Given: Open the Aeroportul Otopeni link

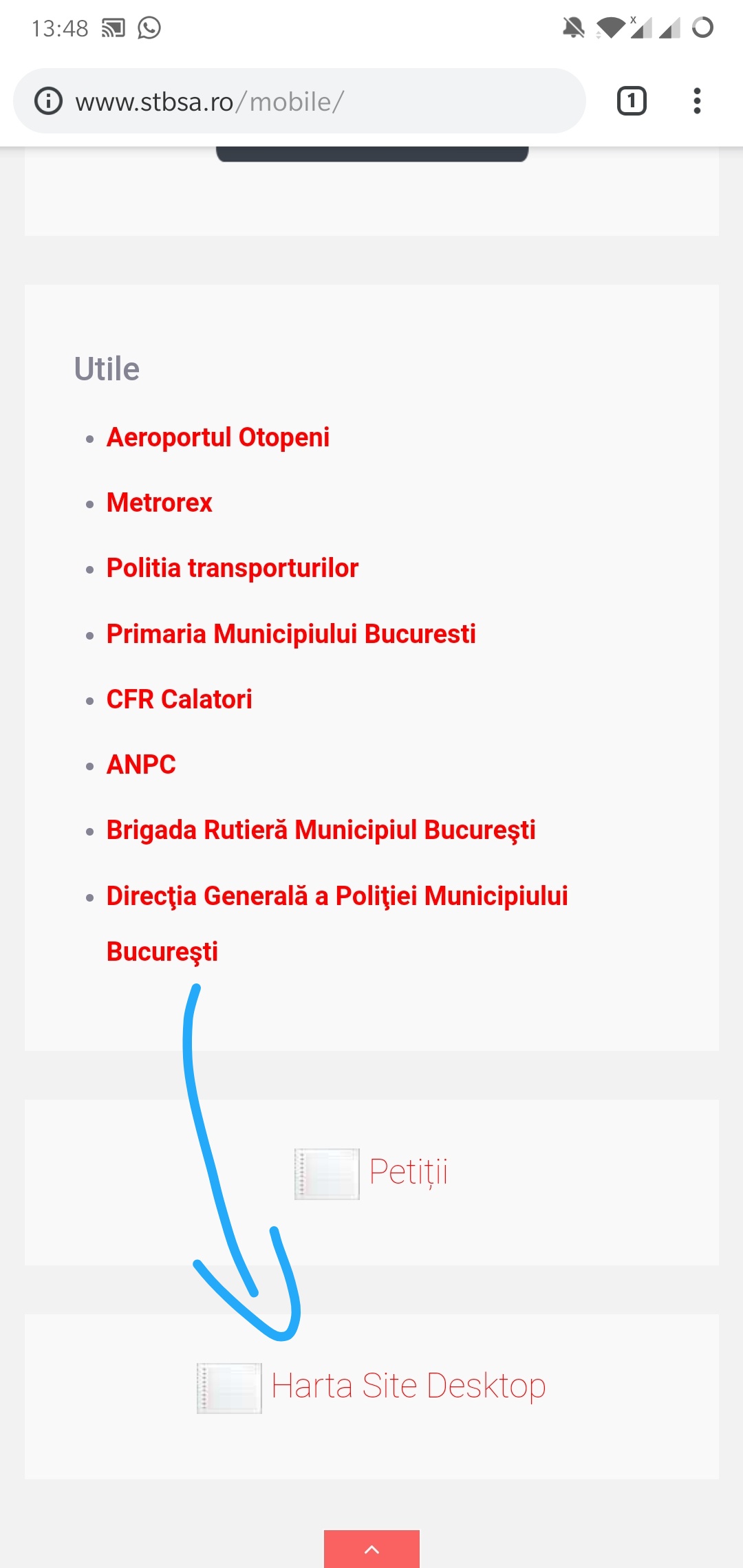Looking at the screenshot, I should tap(218, 437).
